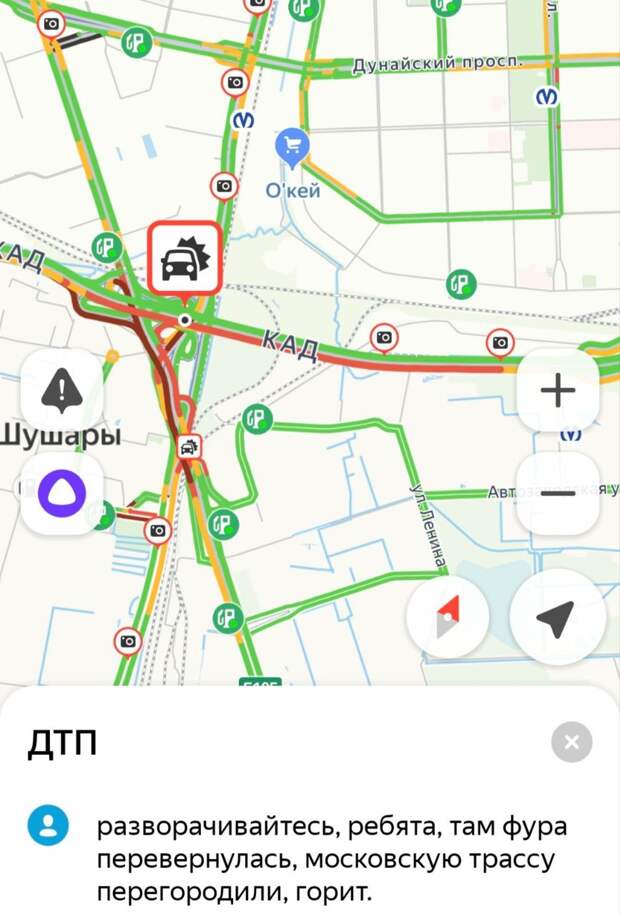Center map on my location
This screenshot has width=620, height=915.
556,617
